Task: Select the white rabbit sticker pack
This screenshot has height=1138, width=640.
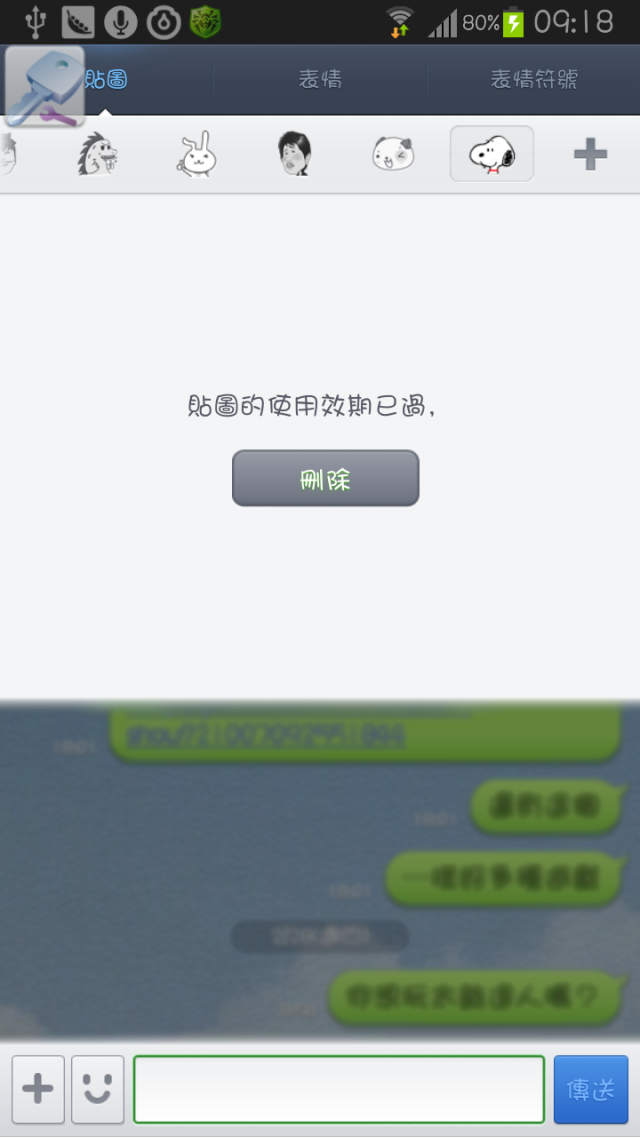Action: click(196, 154)
